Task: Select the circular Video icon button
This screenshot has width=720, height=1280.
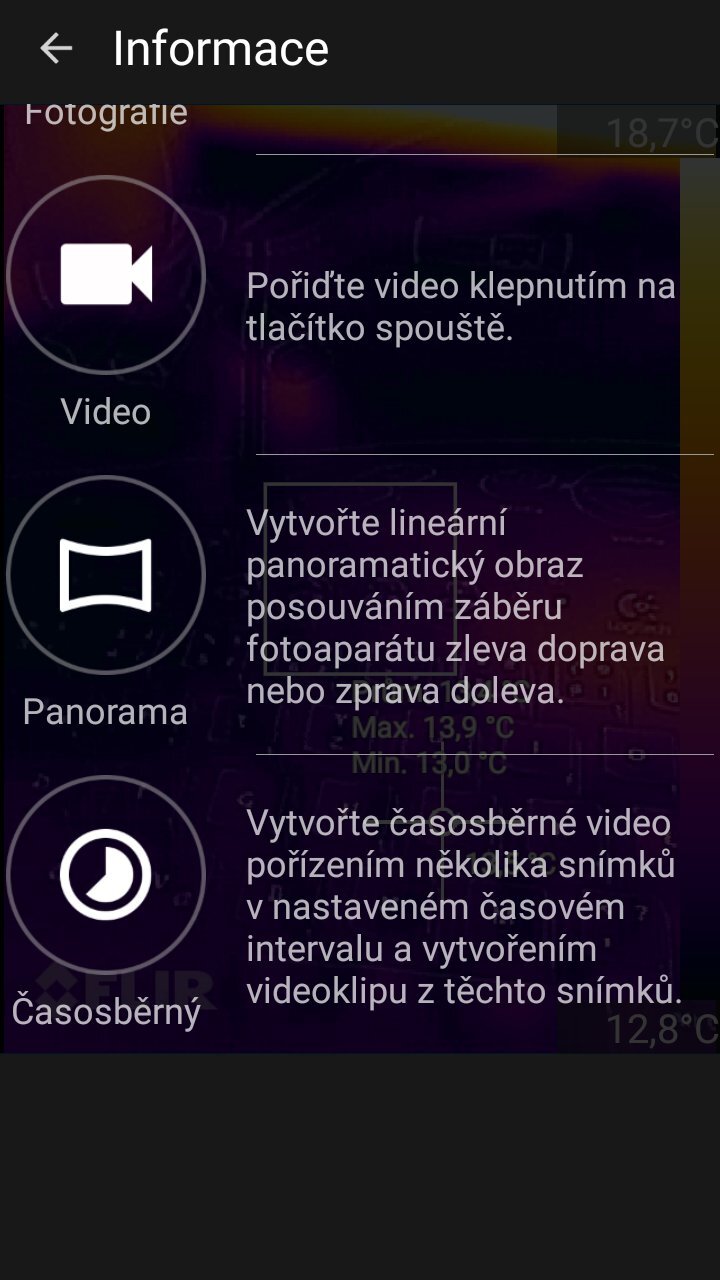Action: point(105,275)
